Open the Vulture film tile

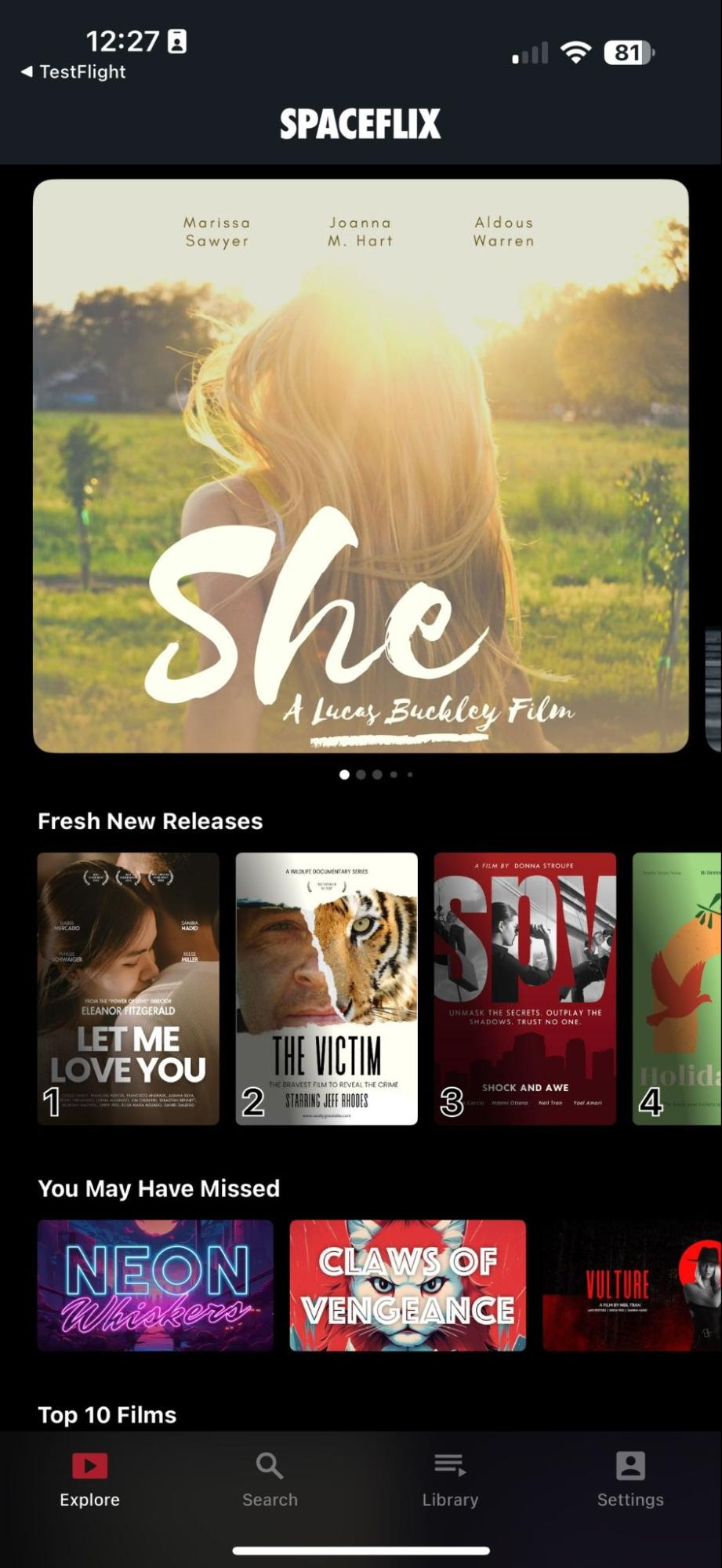click(632, 1285)
